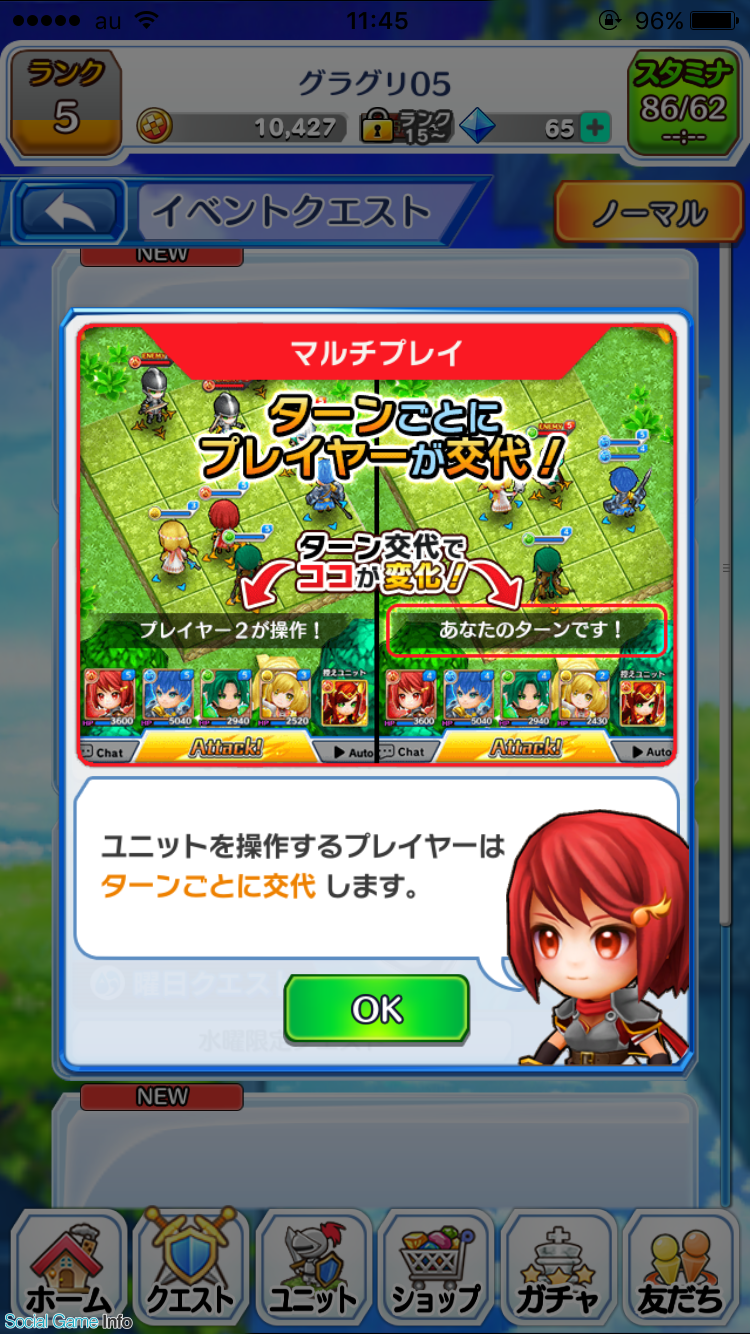Viewport: 750px width, 1334px height.
Task: Add gems with the plus icon
Action: coord(596,128)
